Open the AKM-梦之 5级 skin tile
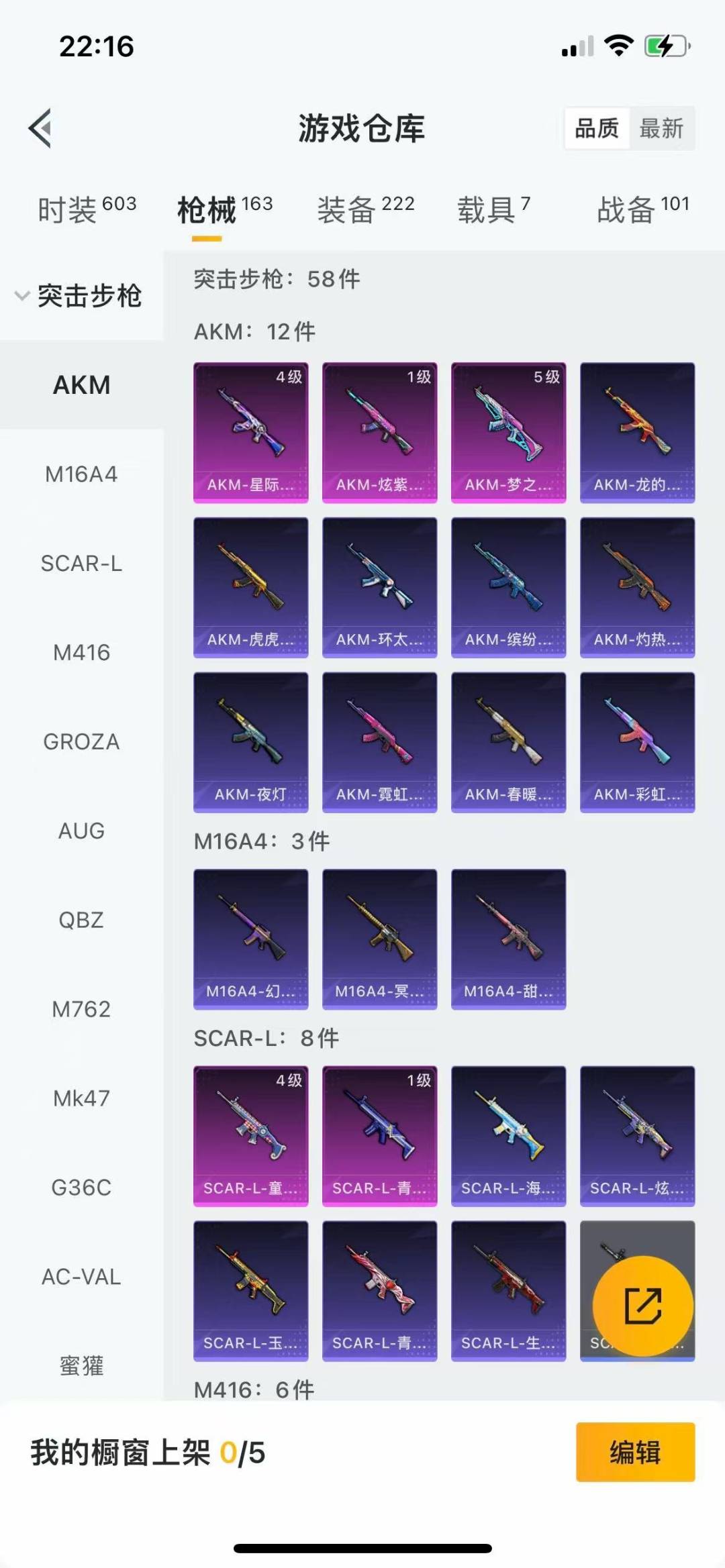725x1568 pixels. point(509,433)
